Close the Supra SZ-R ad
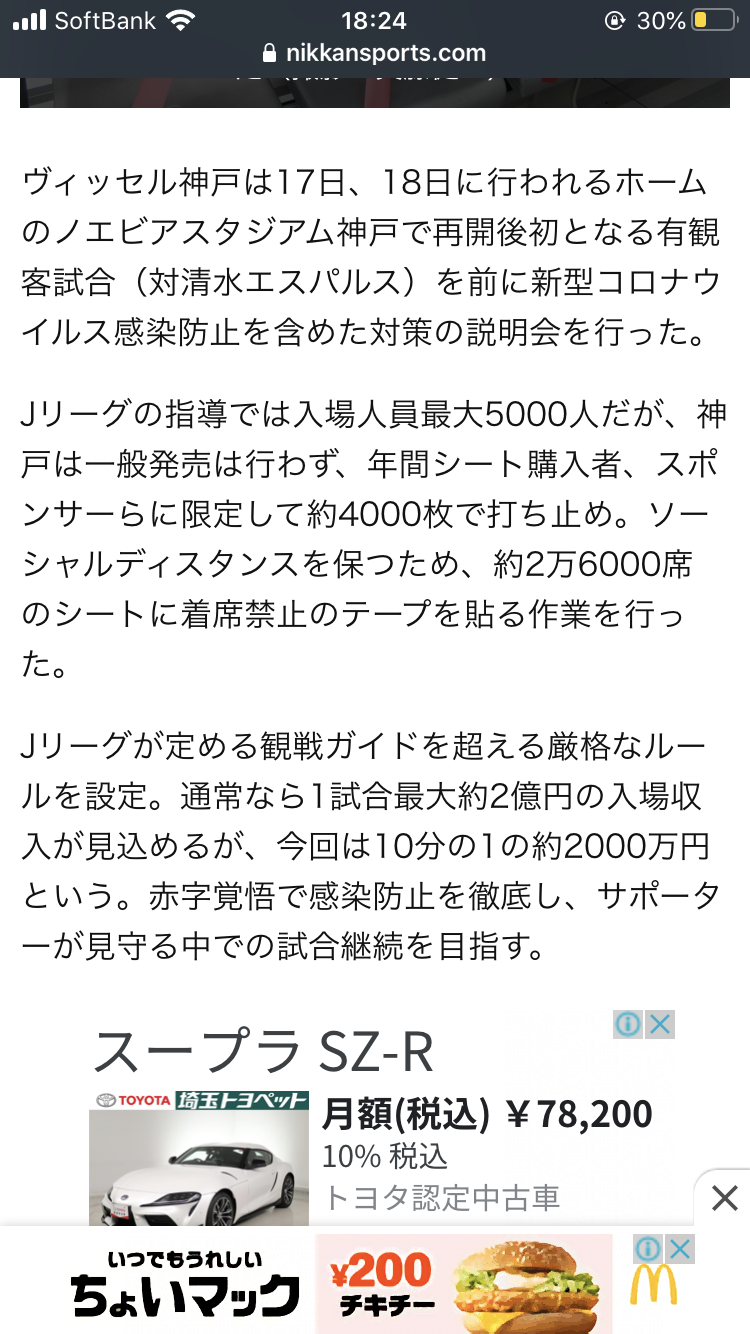750x1334 pixels. tap(660, 1025)
